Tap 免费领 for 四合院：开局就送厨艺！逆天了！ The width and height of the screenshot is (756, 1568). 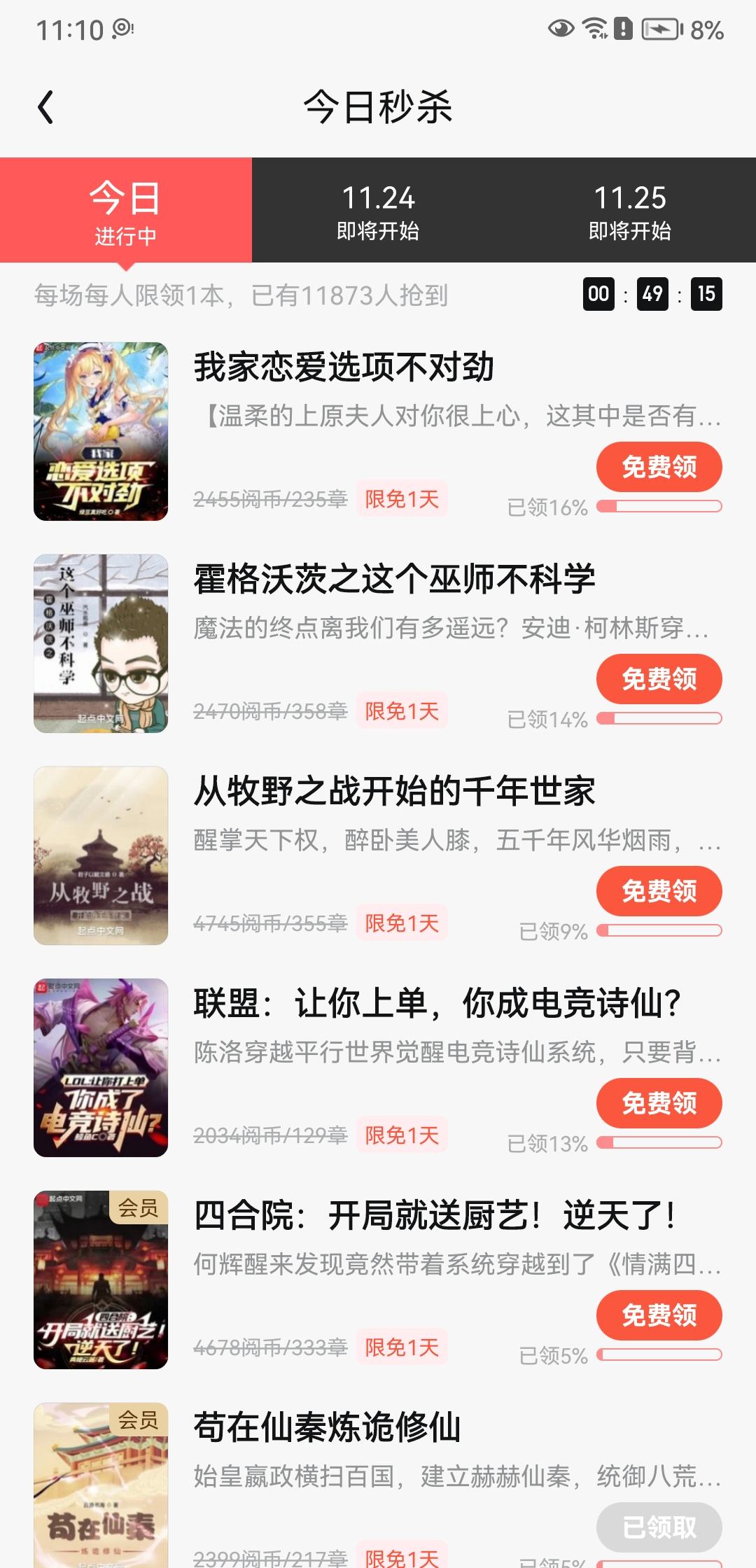(x=659, y=1315)
